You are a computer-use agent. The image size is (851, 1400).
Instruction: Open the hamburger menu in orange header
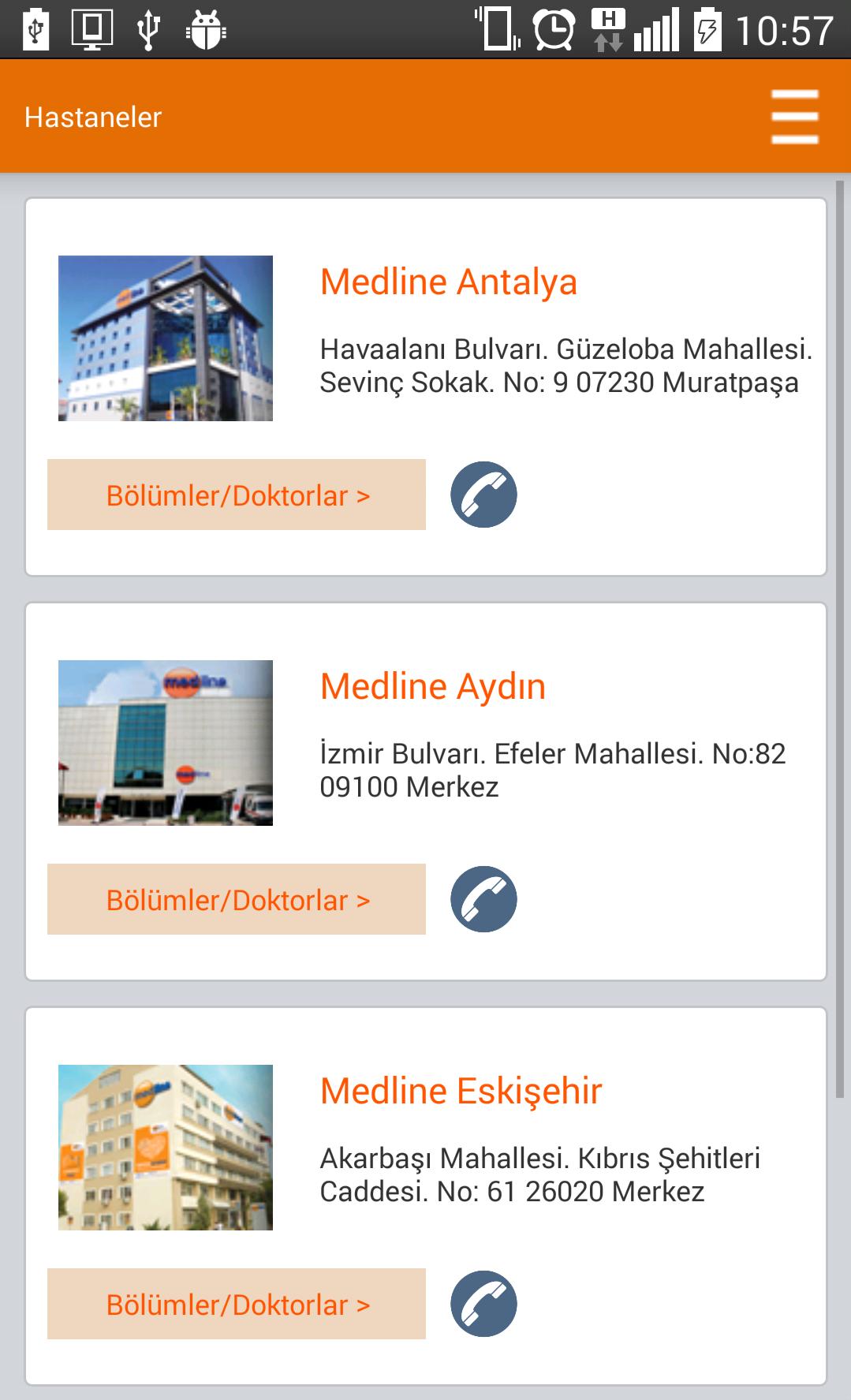pyautogui.click(x=793, y=117)
